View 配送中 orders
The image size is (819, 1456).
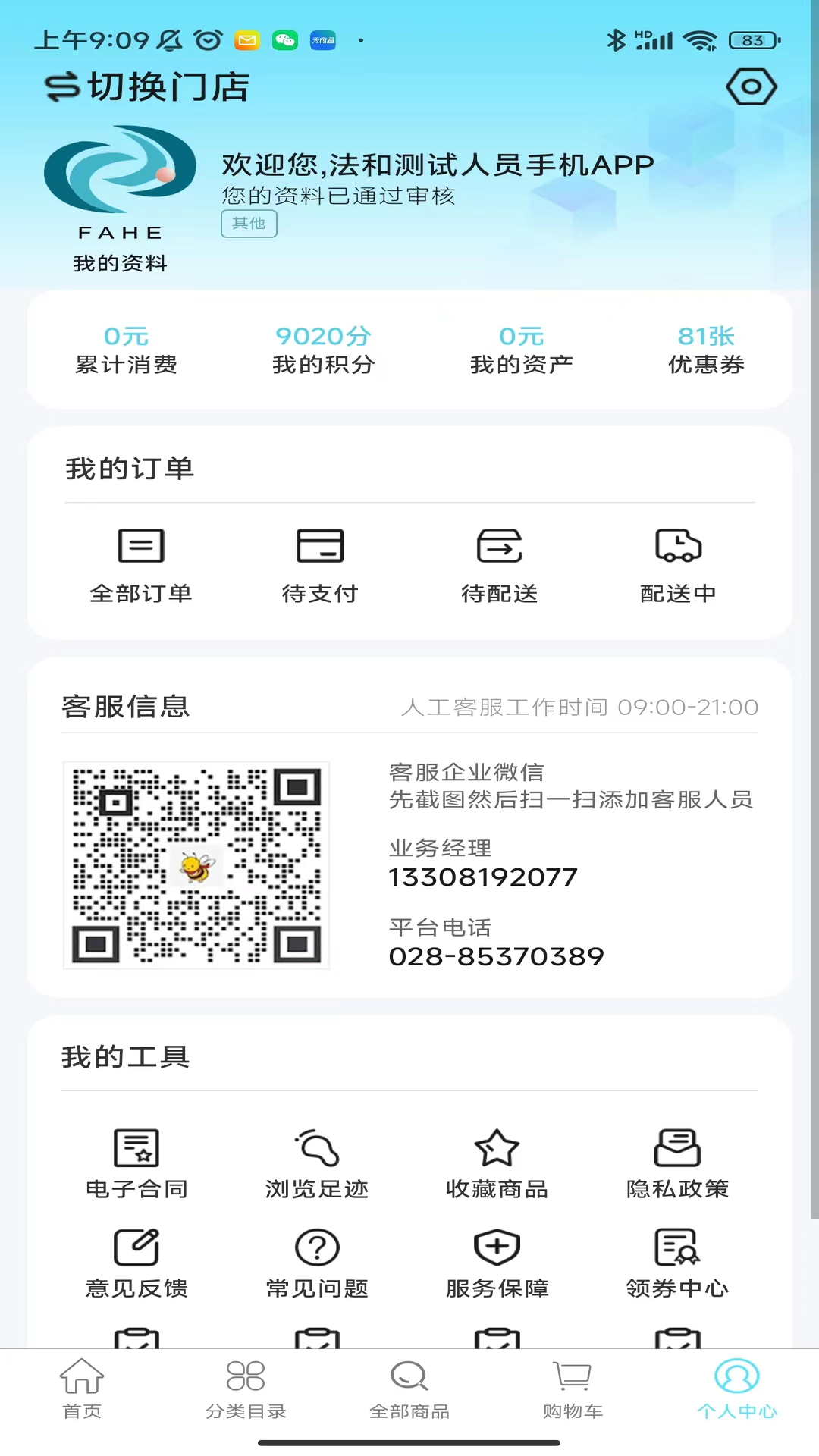click(678, 565)
